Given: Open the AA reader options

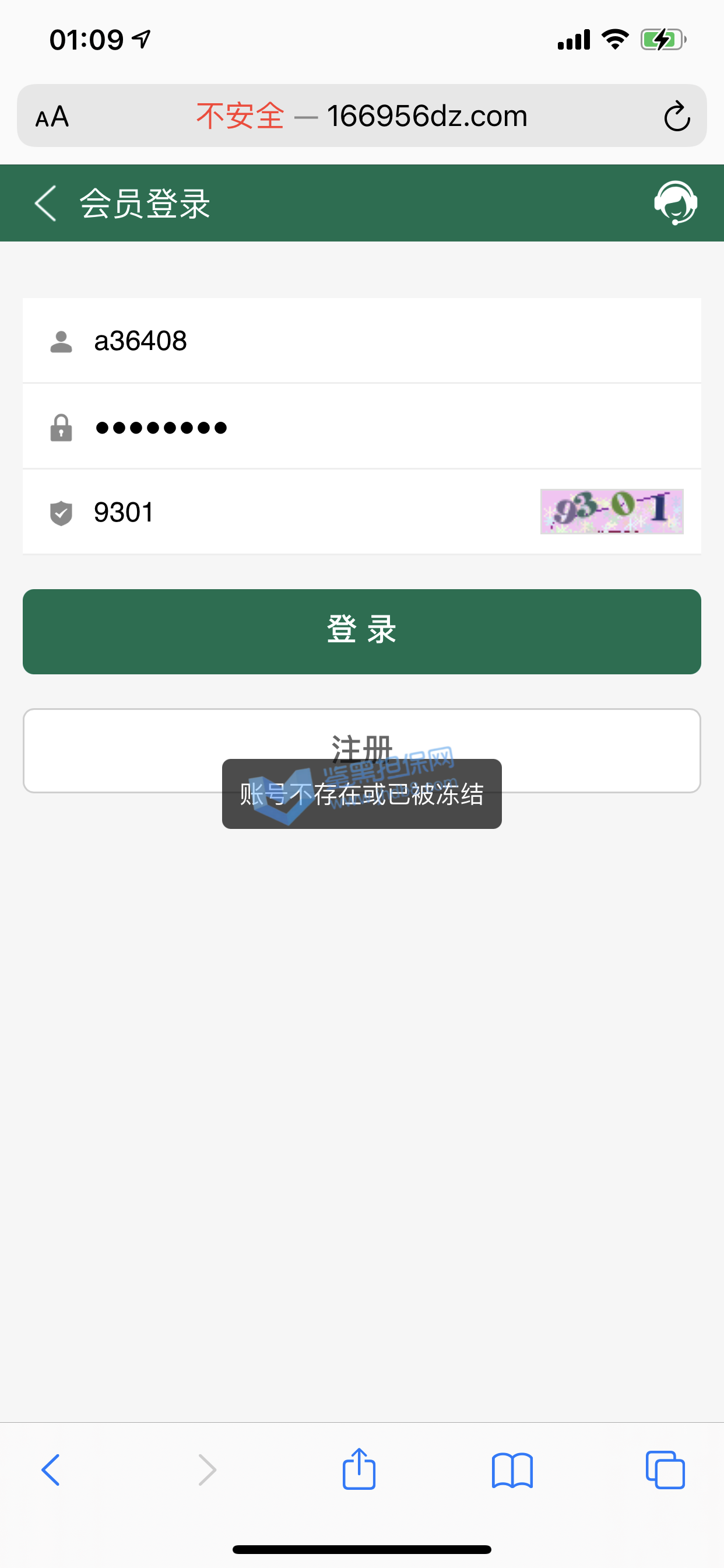Looking at the screenshot, I should coord(52,116).
